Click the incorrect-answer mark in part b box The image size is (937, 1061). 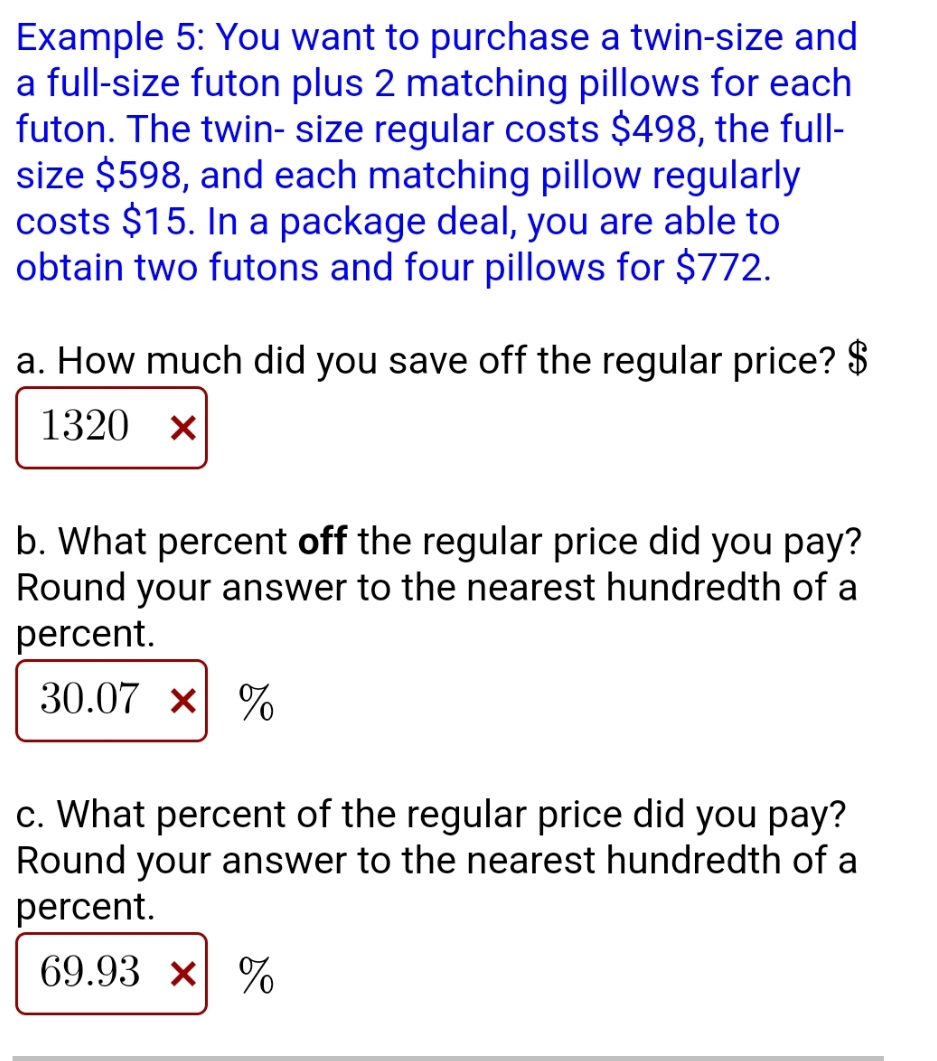[182, 701]
